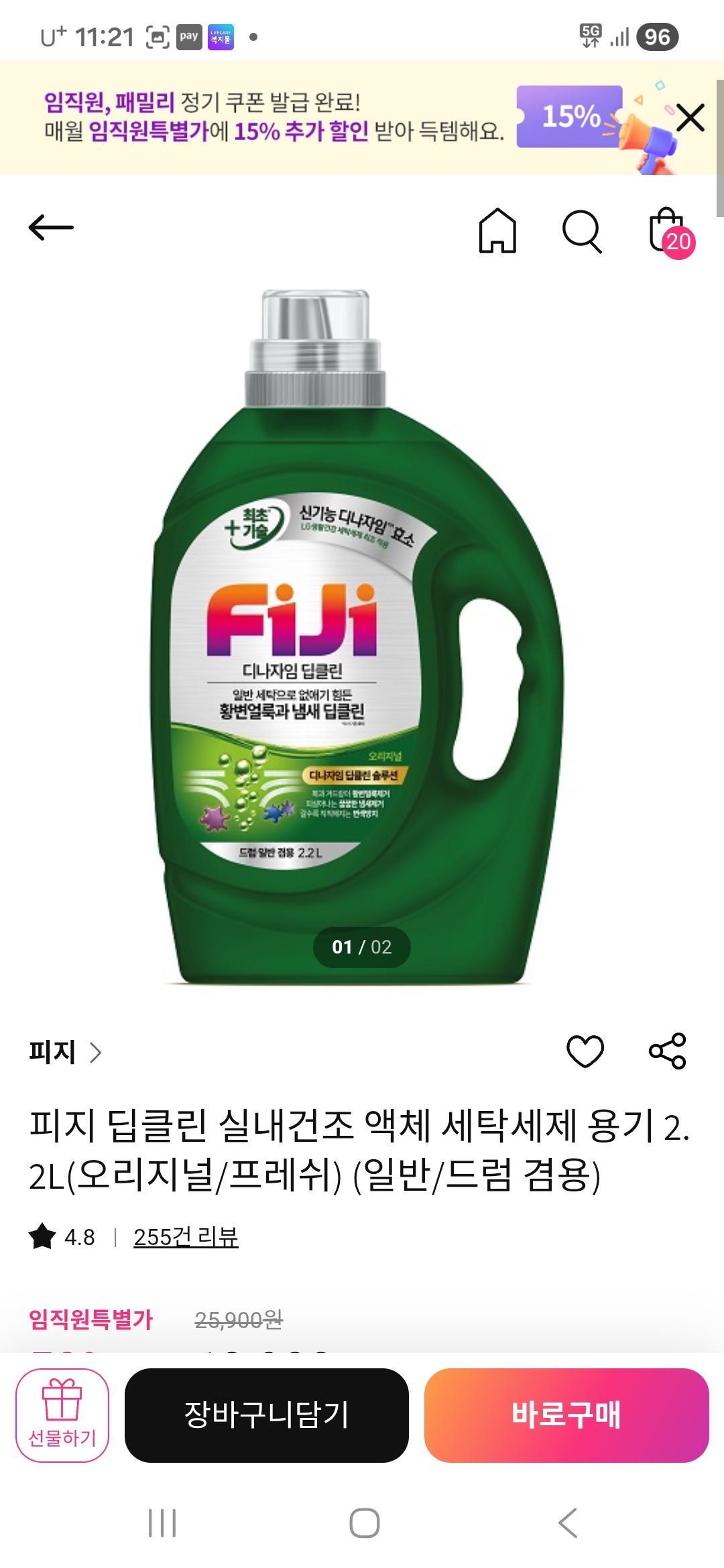Add the item with 장바구니담기
Screen dimensions: 724x1568
click(x=267, y=1415)
